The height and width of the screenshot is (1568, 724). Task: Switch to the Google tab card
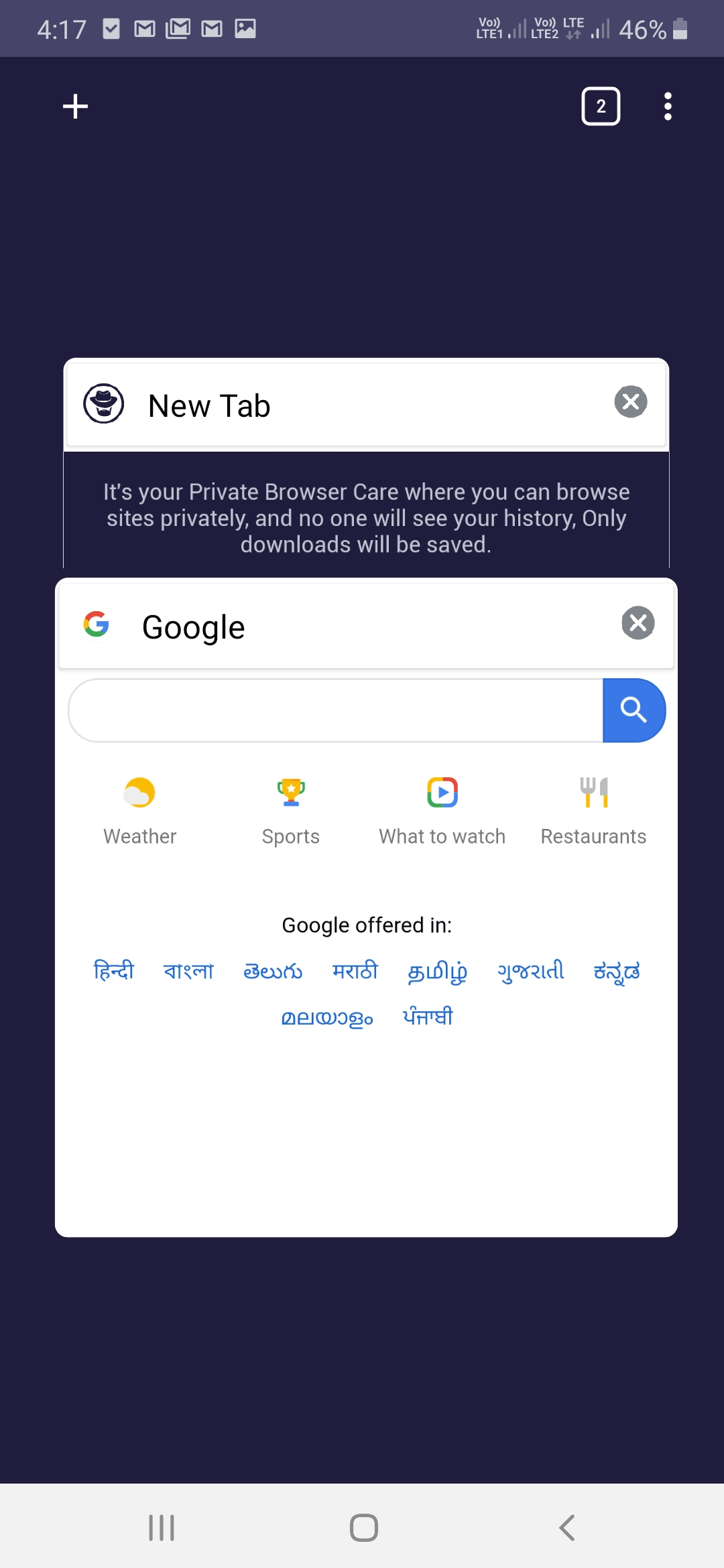(x=366, y=907)
